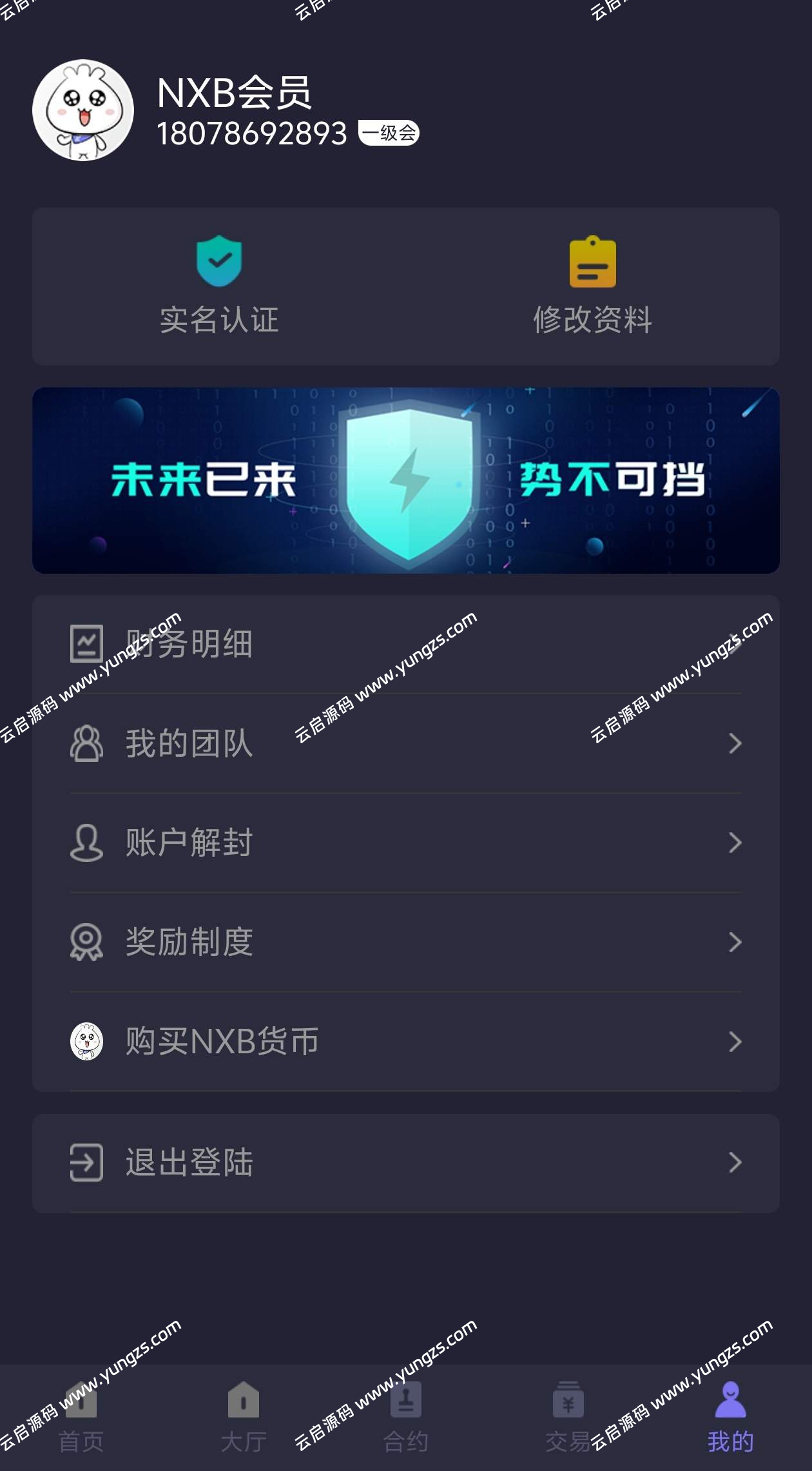Image resolution: width=812 pixels, height=1471 pixels.
Task: Switch to the 大厅 tab
Action: tap(244, 1418)
